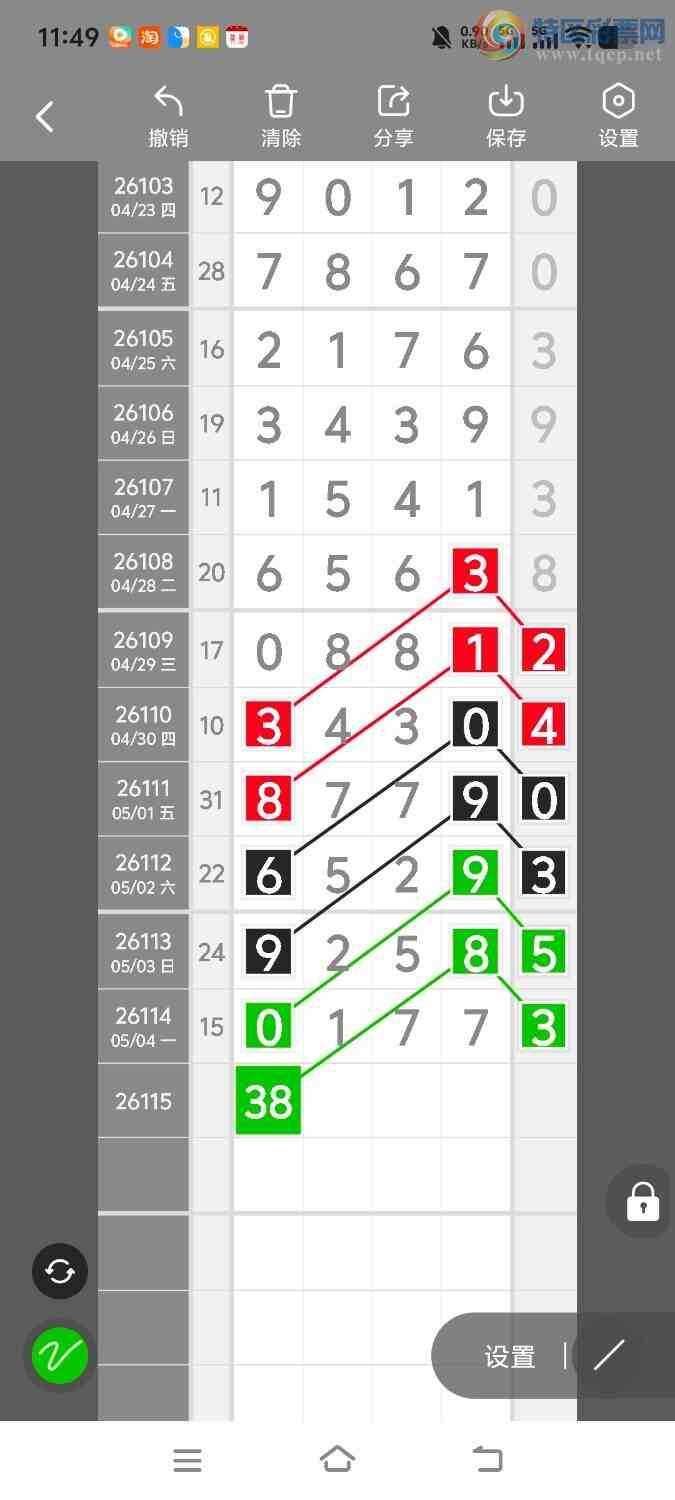The width and height of the screenshot is (675, 1500).
Task: Go to the system home screen
Action: [337, 1459]
